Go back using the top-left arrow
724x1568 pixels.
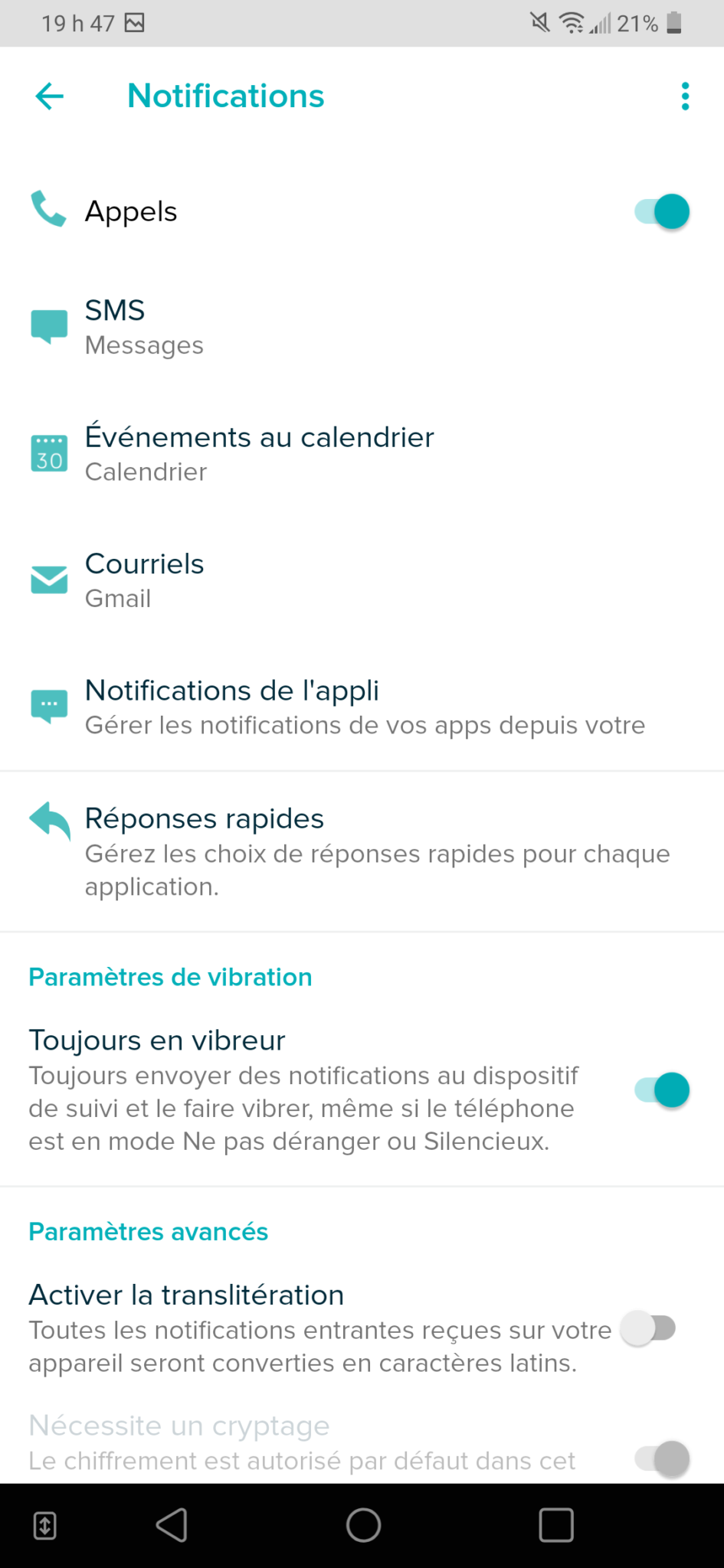(x=50, y=96)
